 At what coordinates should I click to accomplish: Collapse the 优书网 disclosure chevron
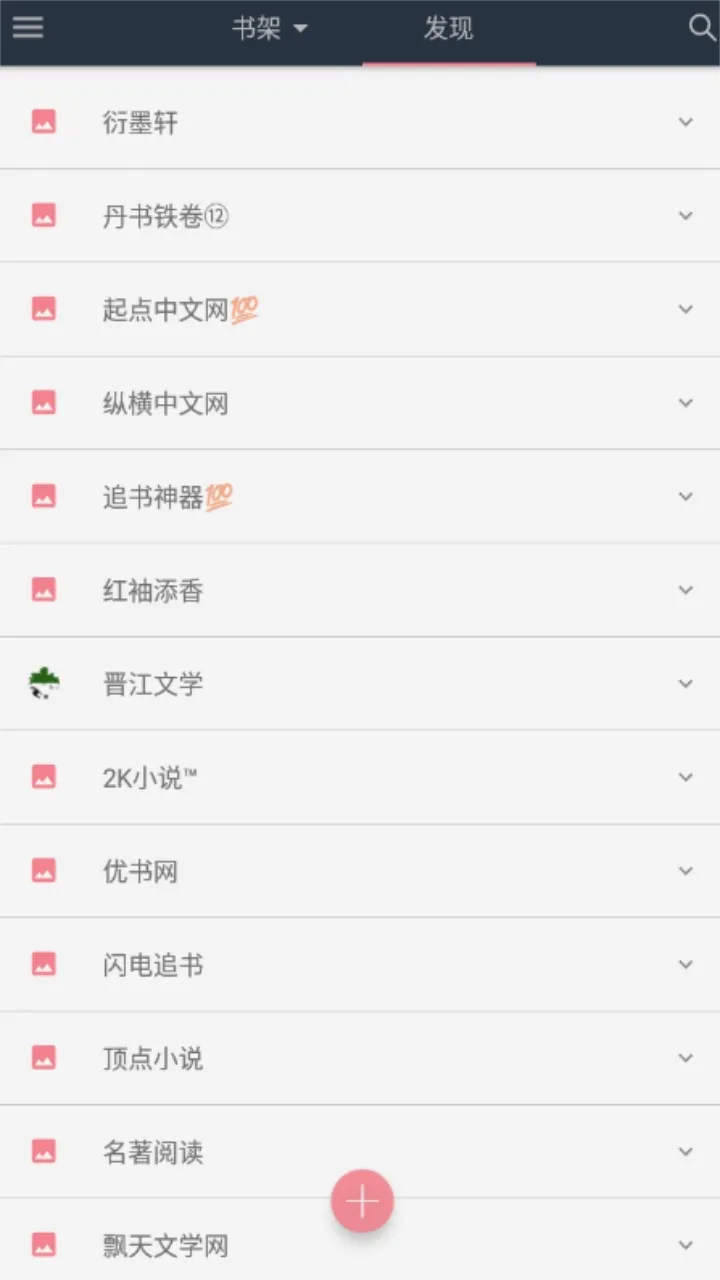pos(685,871)
